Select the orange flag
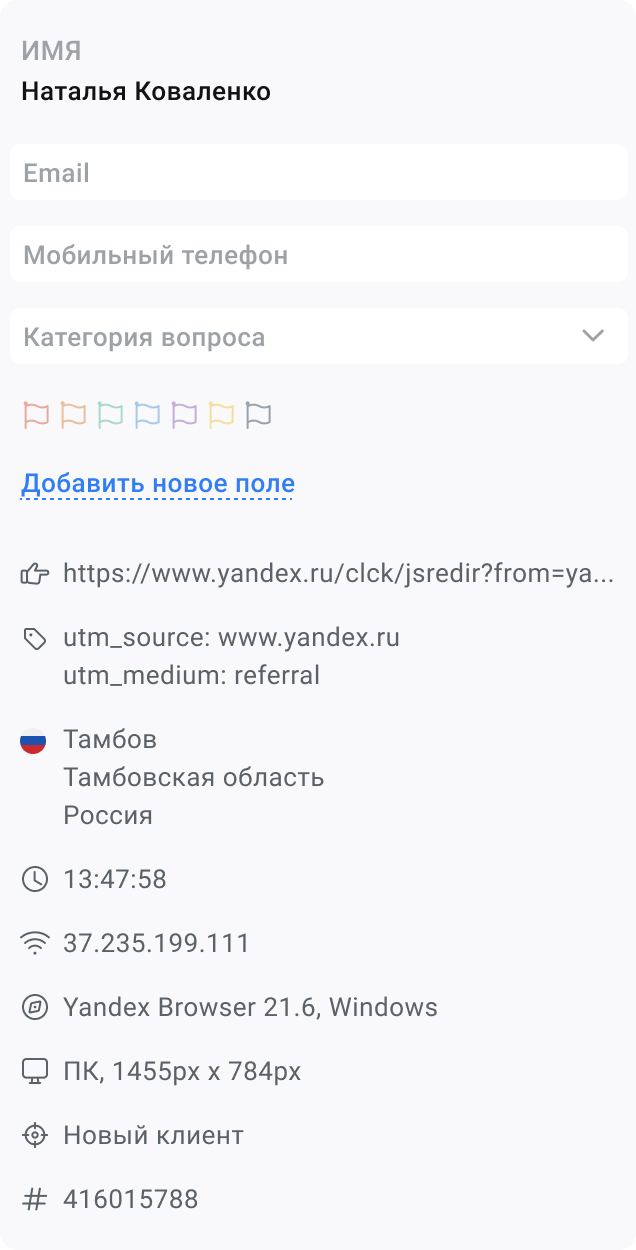The height and width of the screenshot is (1250, 636). [73, 414]
